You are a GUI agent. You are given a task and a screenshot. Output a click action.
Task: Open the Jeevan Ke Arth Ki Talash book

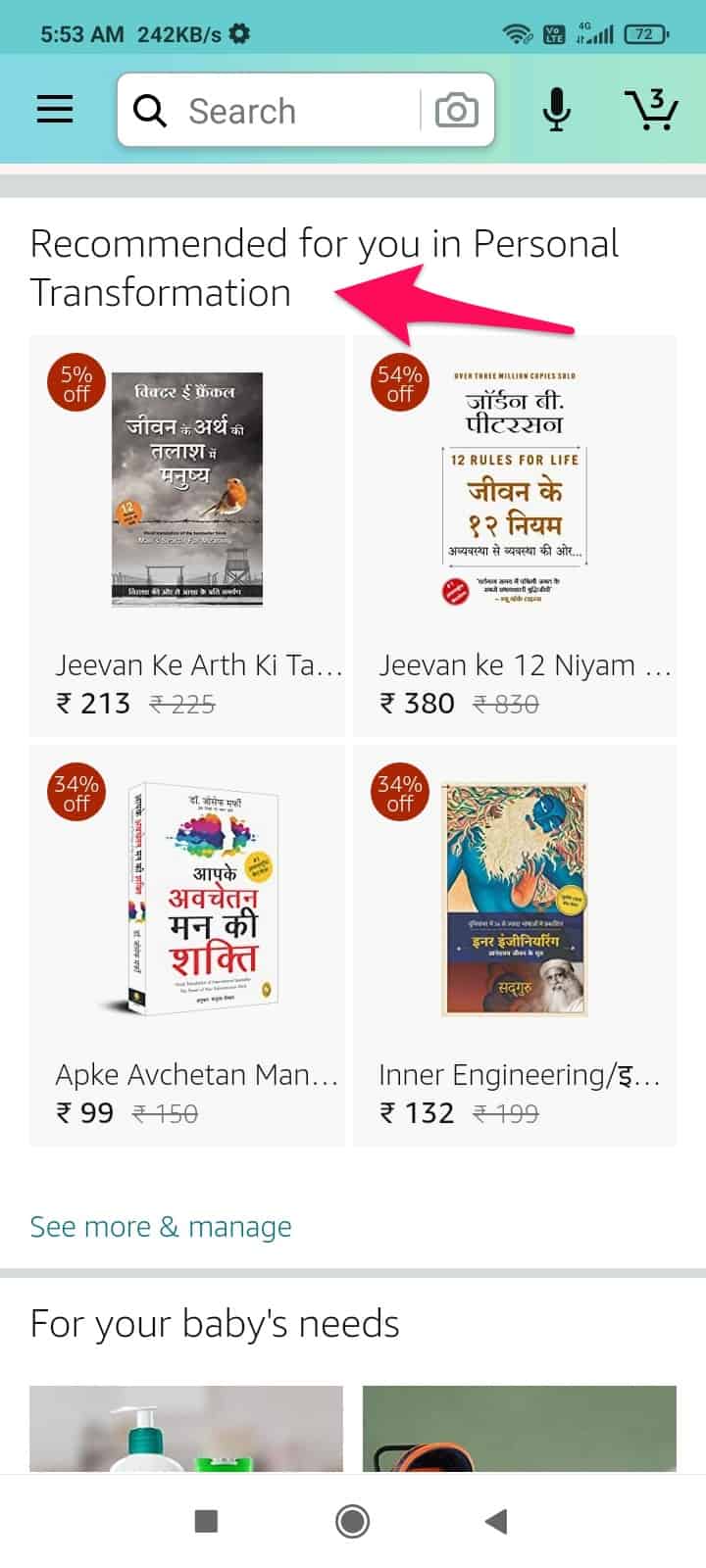pyautogui.click(x=187, y=535)
